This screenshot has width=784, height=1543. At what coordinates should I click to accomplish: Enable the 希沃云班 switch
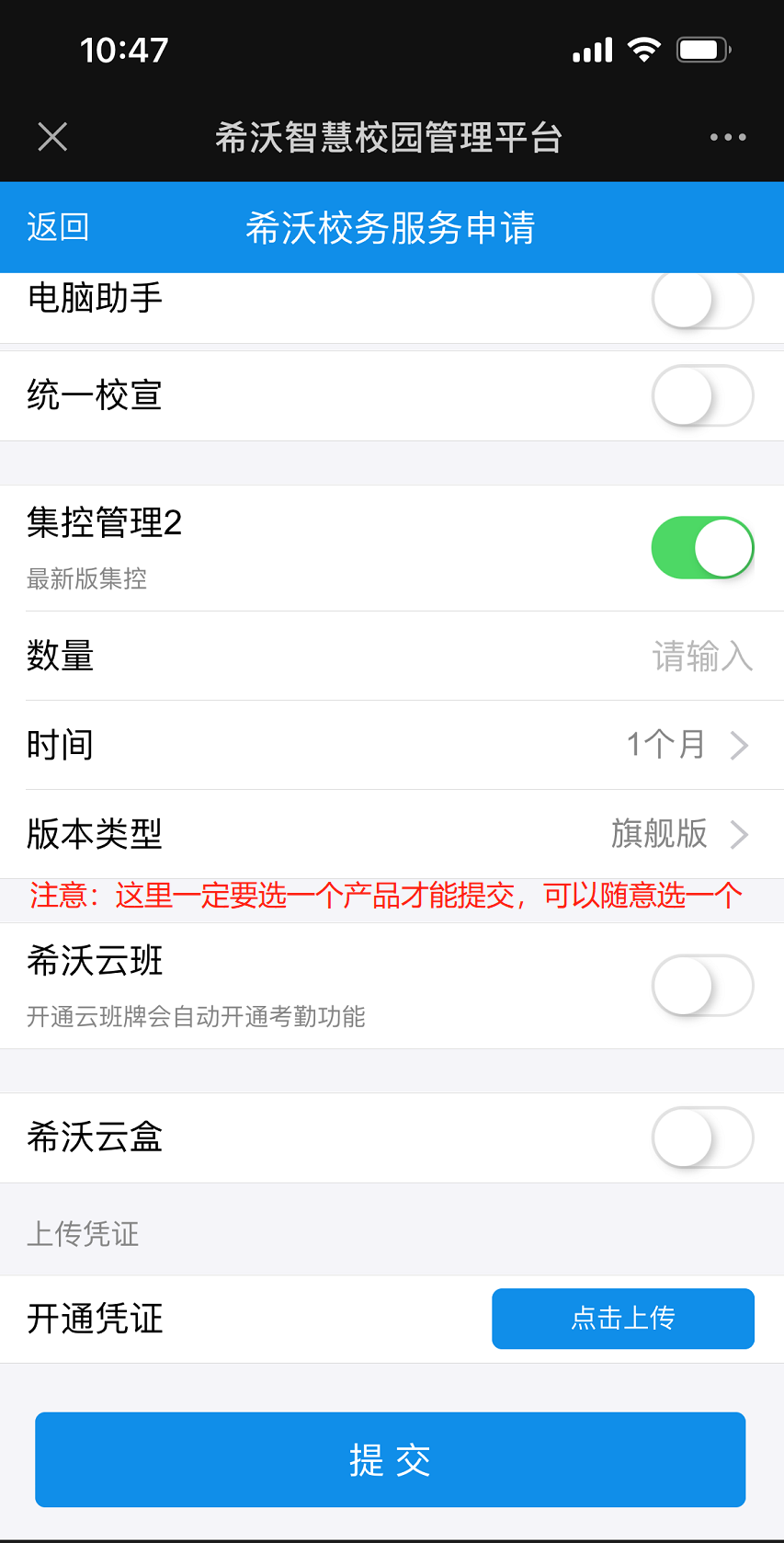703,986
